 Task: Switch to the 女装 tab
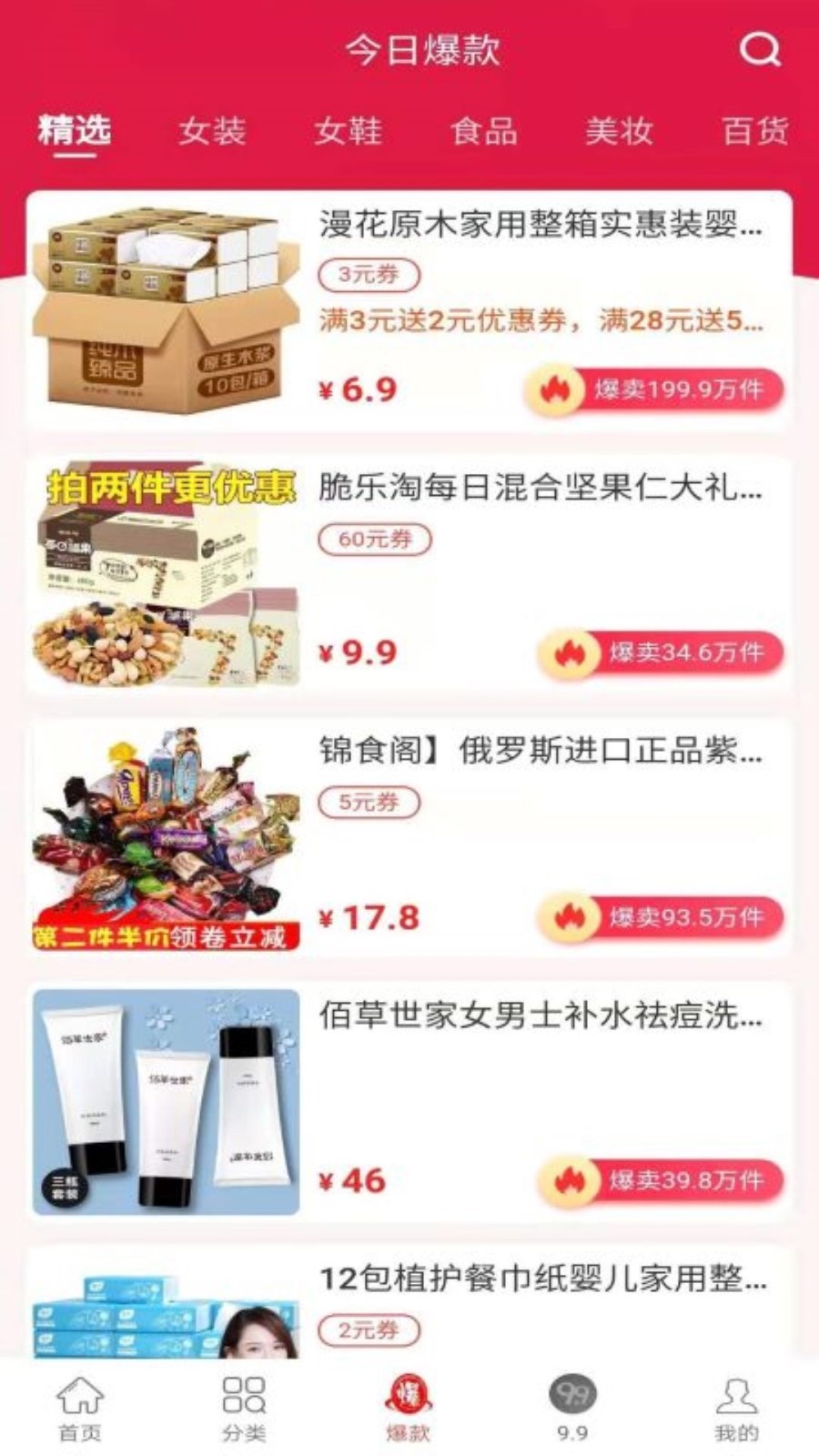coord(212,131)
